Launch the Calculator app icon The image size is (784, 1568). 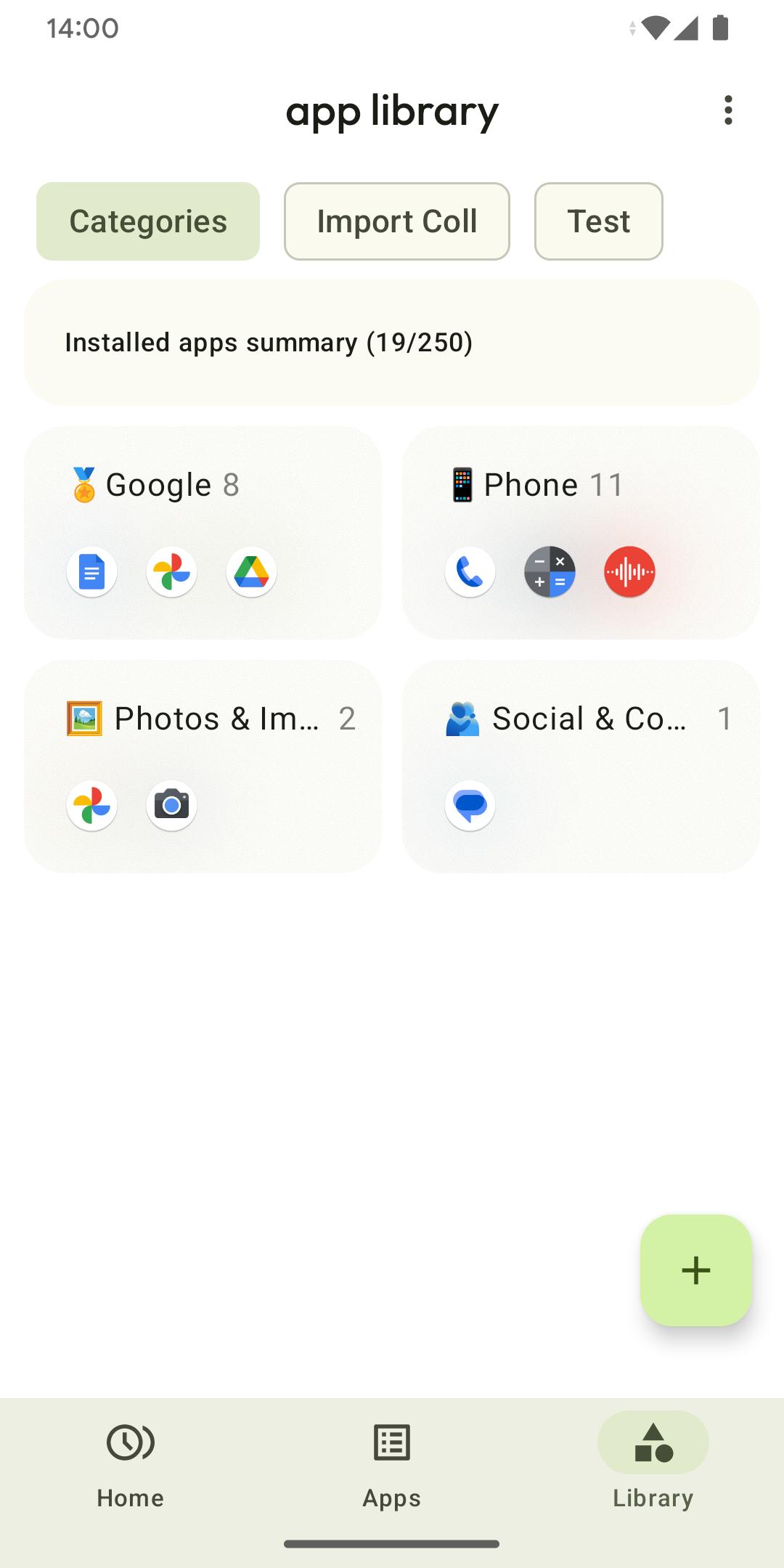point(550,572)
